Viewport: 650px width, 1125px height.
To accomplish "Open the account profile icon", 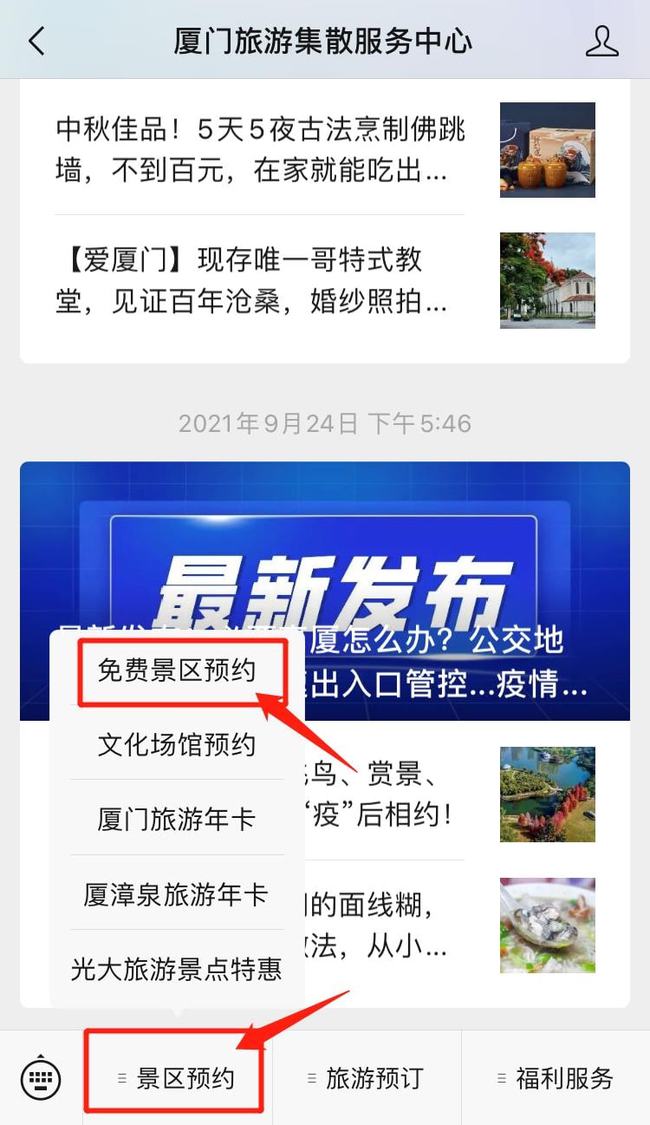I will click(602, 41).
